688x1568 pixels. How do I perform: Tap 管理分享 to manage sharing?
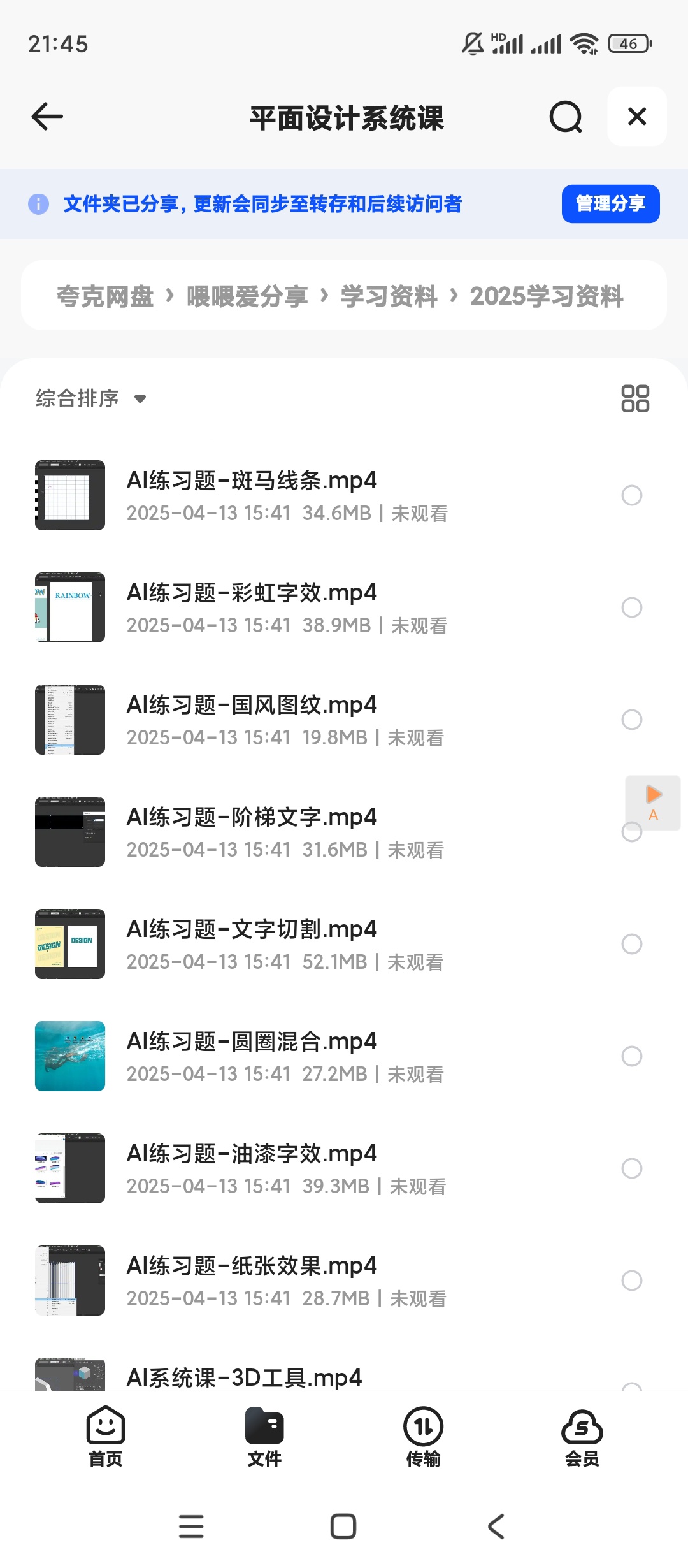click(610, 204)
